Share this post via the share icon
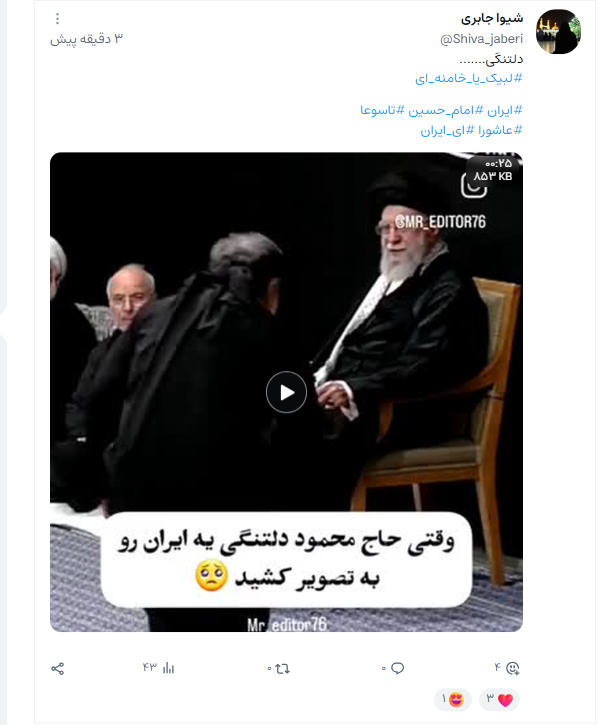This screenshot has width=607, height=725. tap(58, 667)
